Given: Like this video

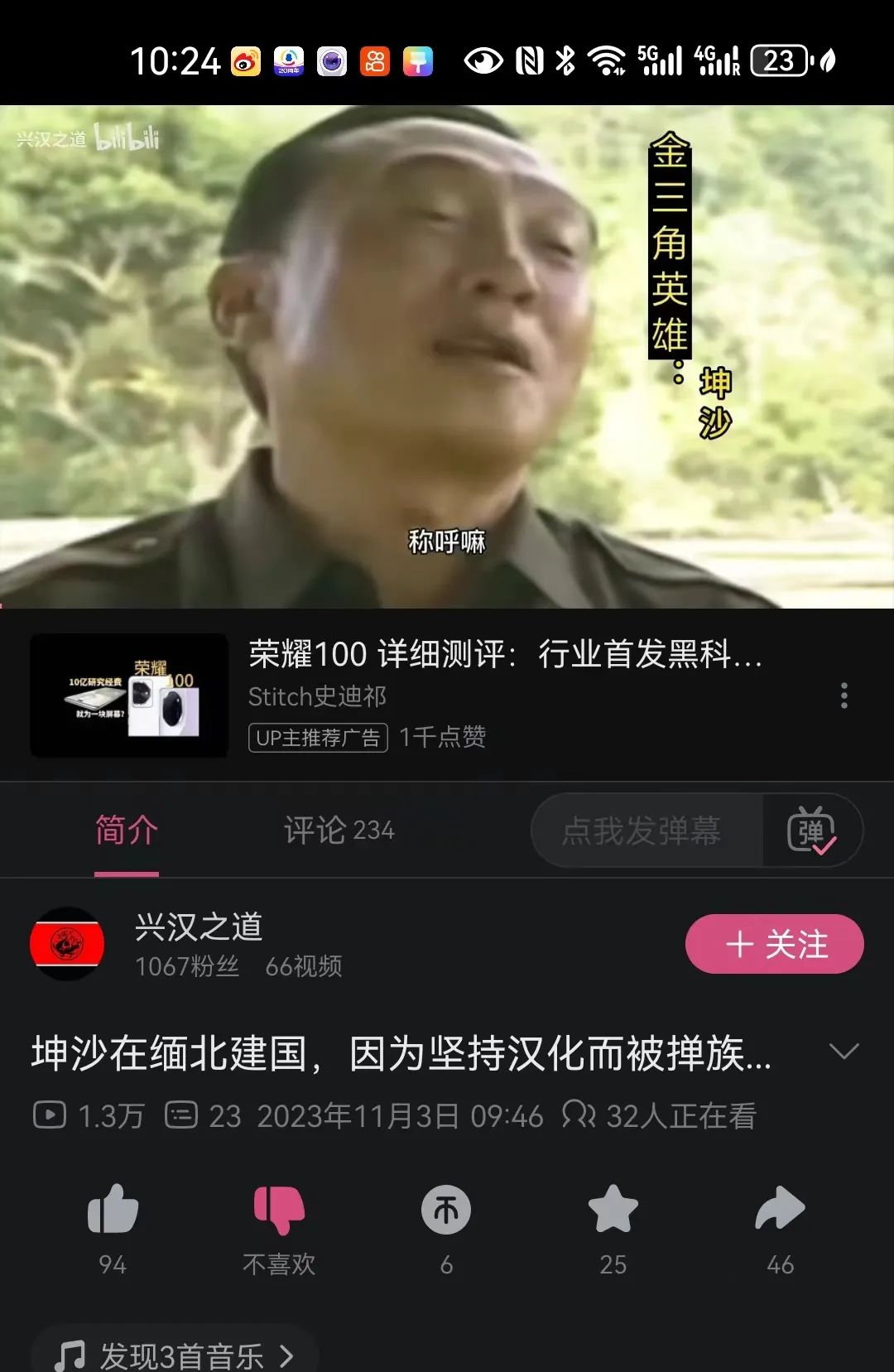Looking at the screenshot, I should click(113, 1211).
